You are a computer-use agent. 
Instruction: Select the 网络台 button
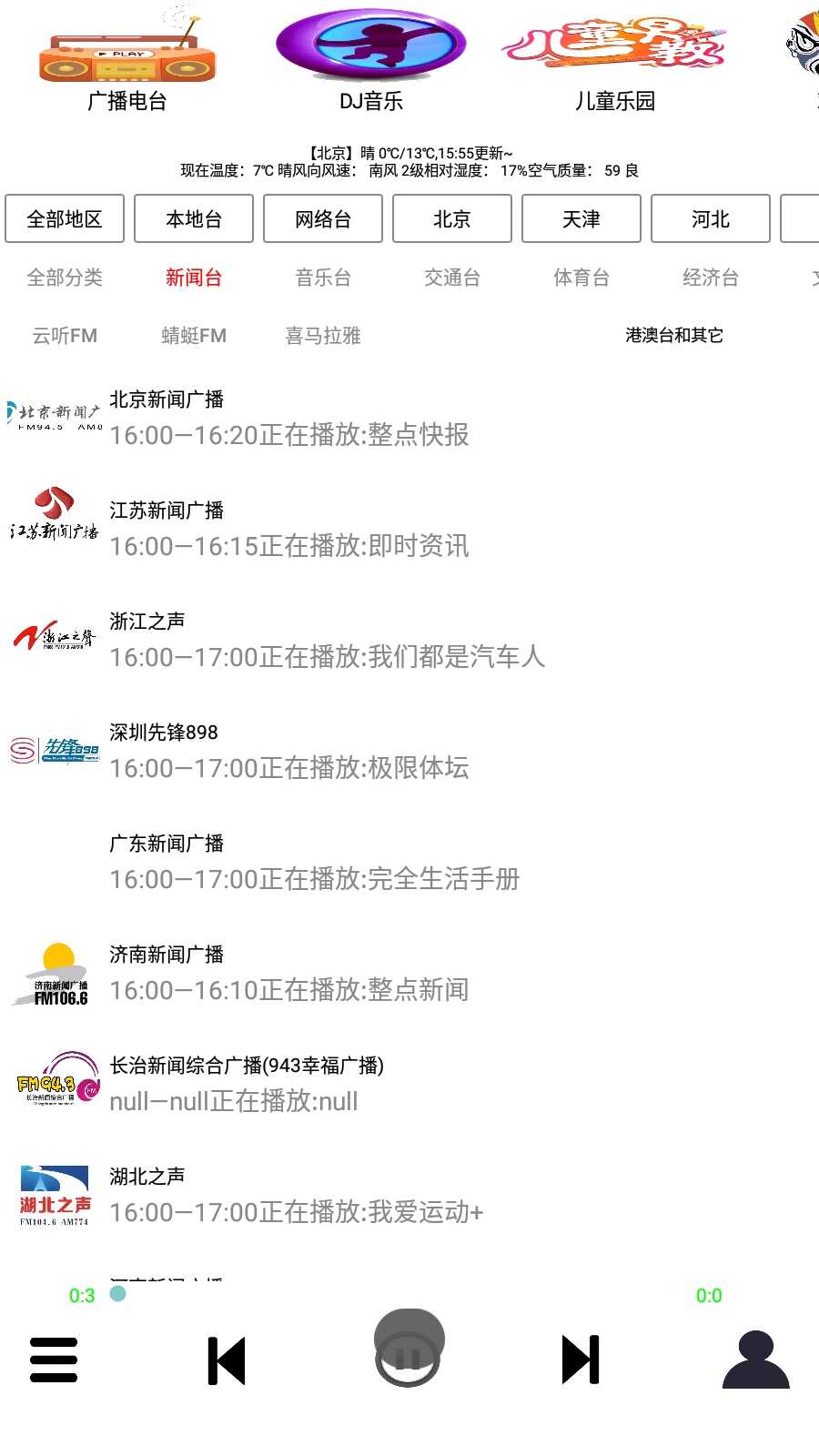[x=323, y=219]
